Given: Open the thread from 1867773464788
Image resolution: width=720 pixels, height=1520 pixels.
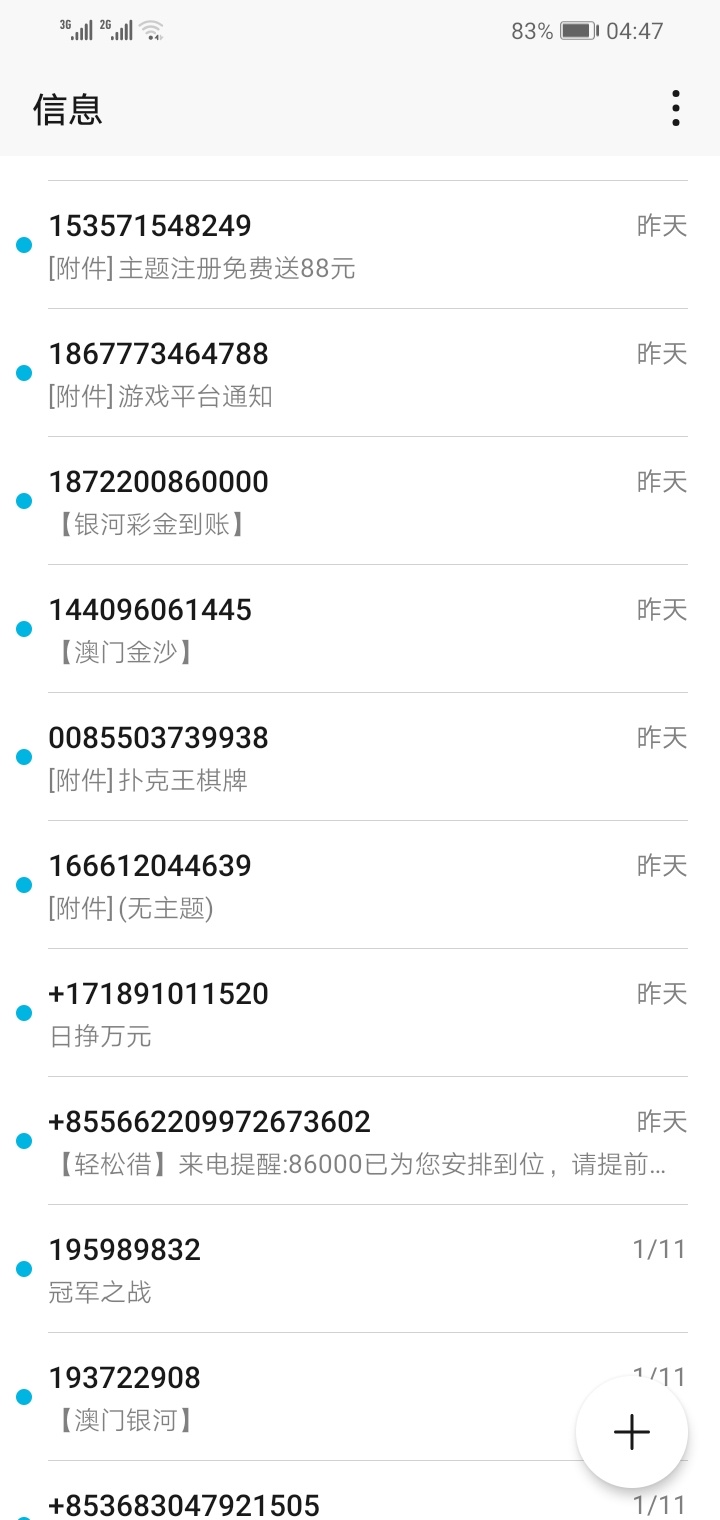Looking at the screenshot, I should coord(360,373).
